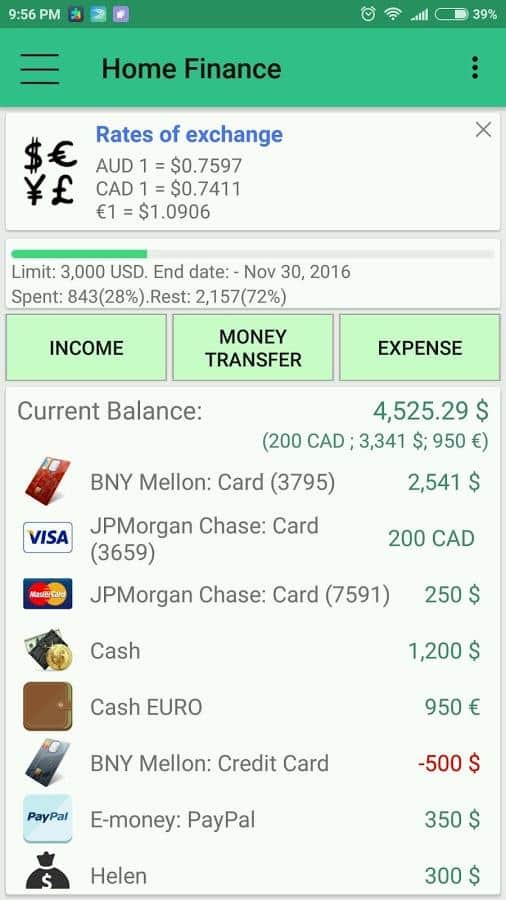Dismiss the Rates of exchange card
The width and height of the screenshot is (506, 900).
pos(483,130)
